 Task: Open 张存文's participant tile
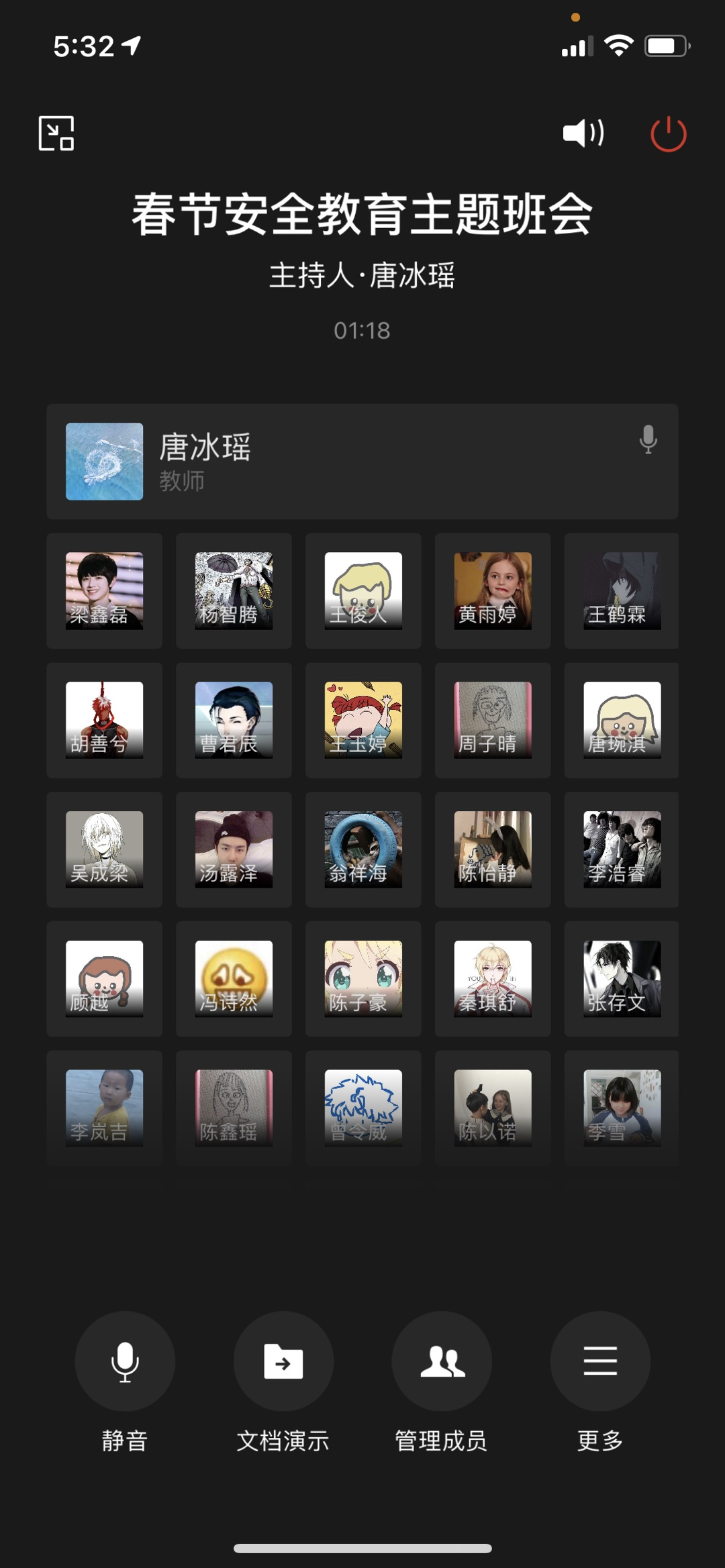622,978
